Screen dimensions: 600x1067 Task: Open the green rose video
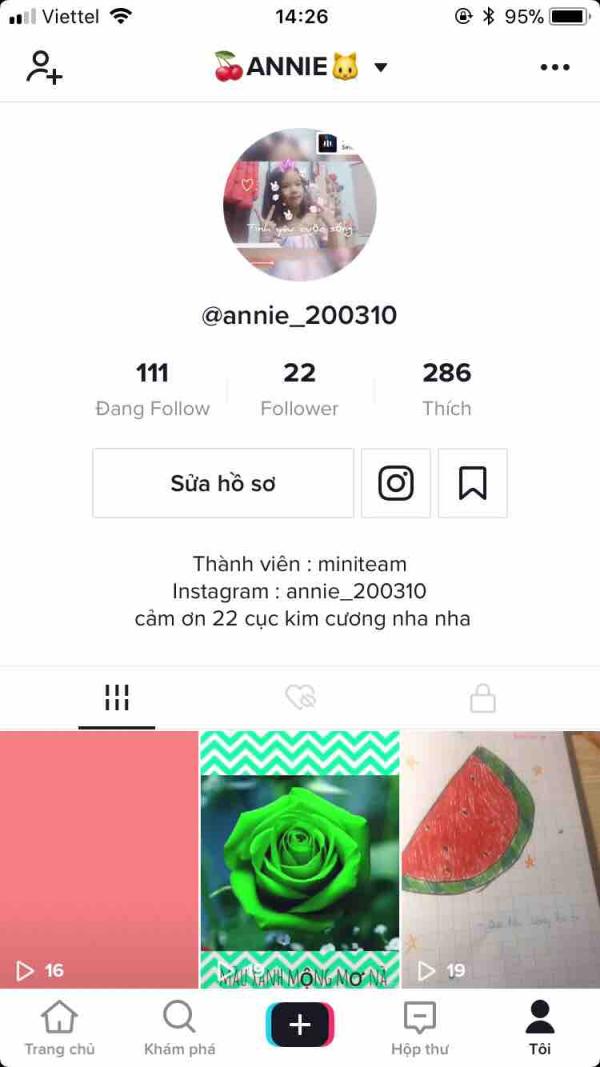(x=300, y=859)
